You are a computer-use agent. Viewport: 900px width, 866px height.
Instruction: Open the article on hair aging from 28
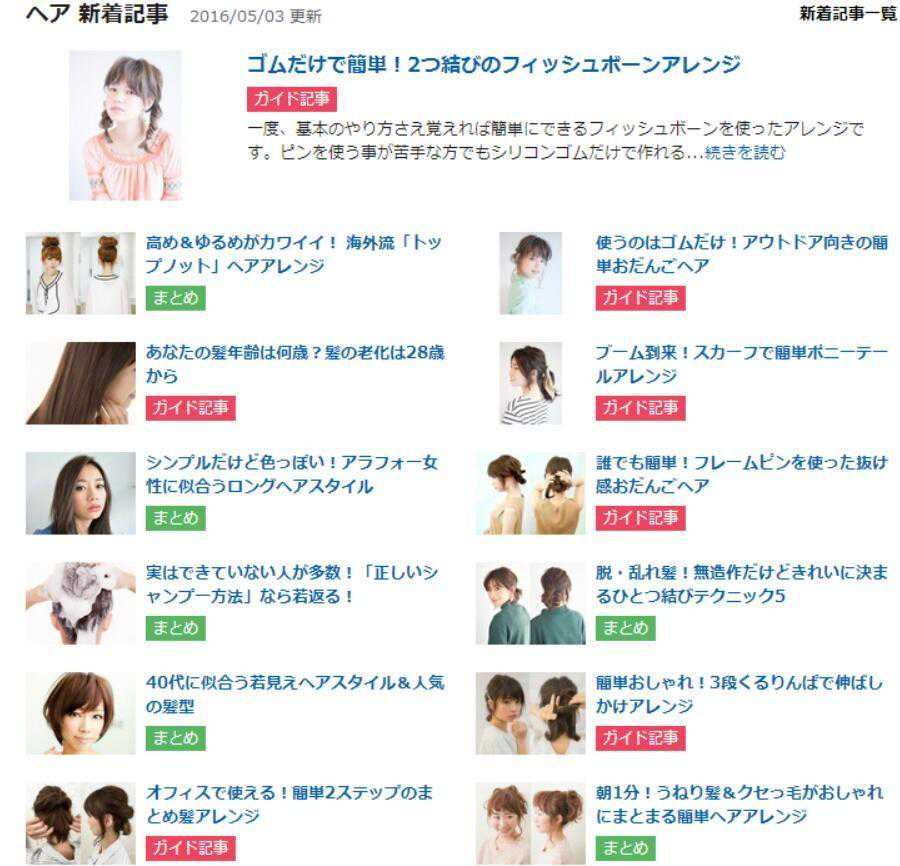295,364
